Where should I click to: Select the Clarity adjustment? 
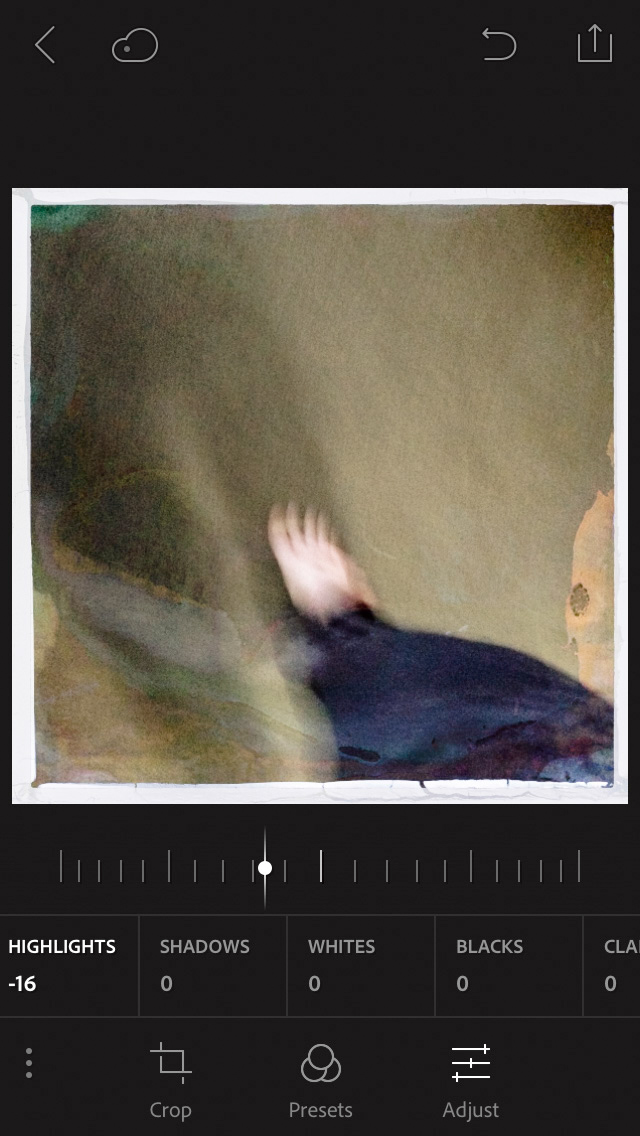[612, 966]
